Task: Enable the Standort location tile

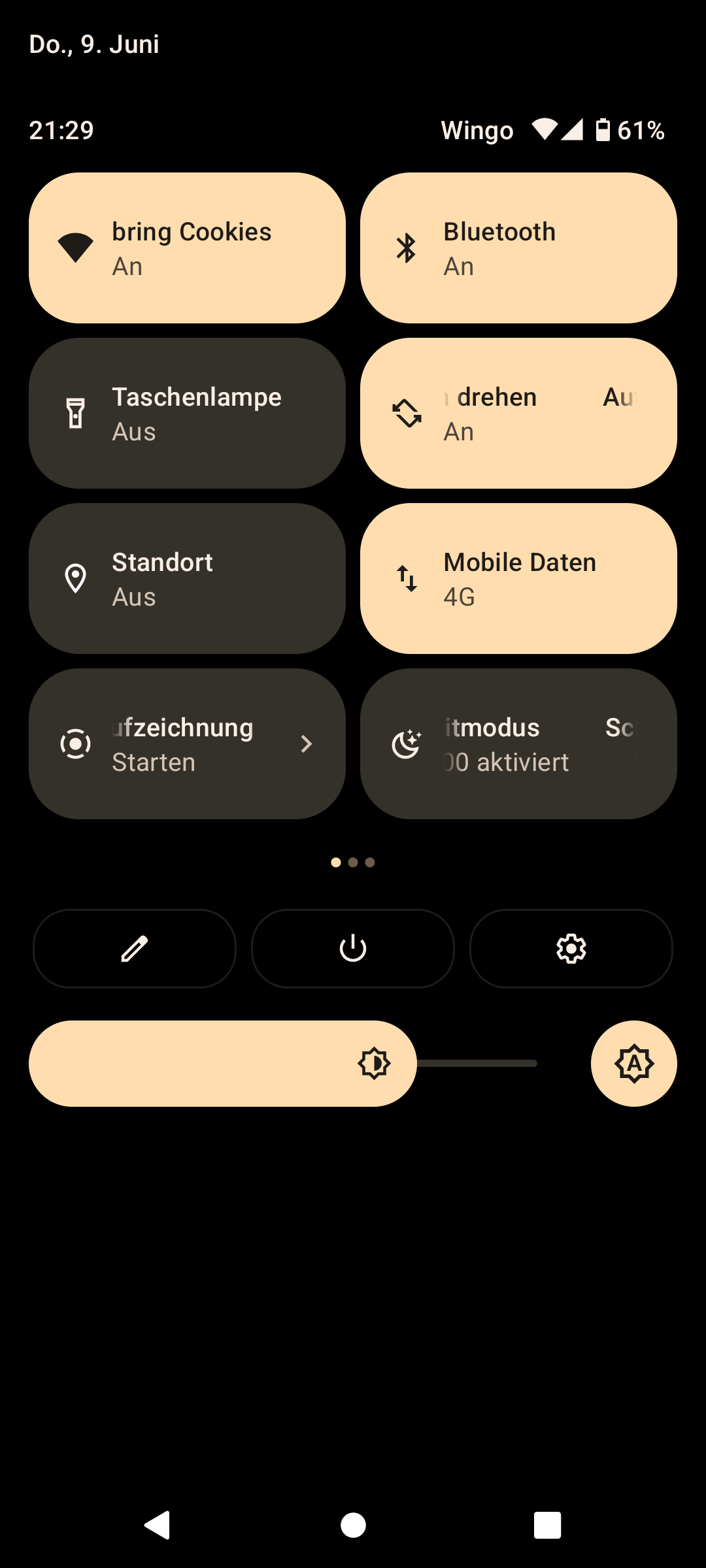Action: 187,579
